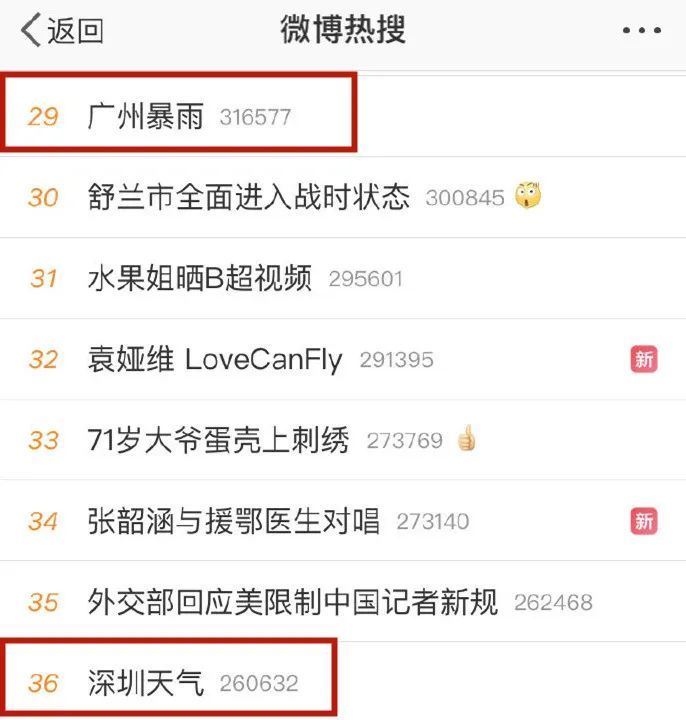Screen dimensions: 686x720
Task: Go back via the 返回 button
Action: pos(61,31)
